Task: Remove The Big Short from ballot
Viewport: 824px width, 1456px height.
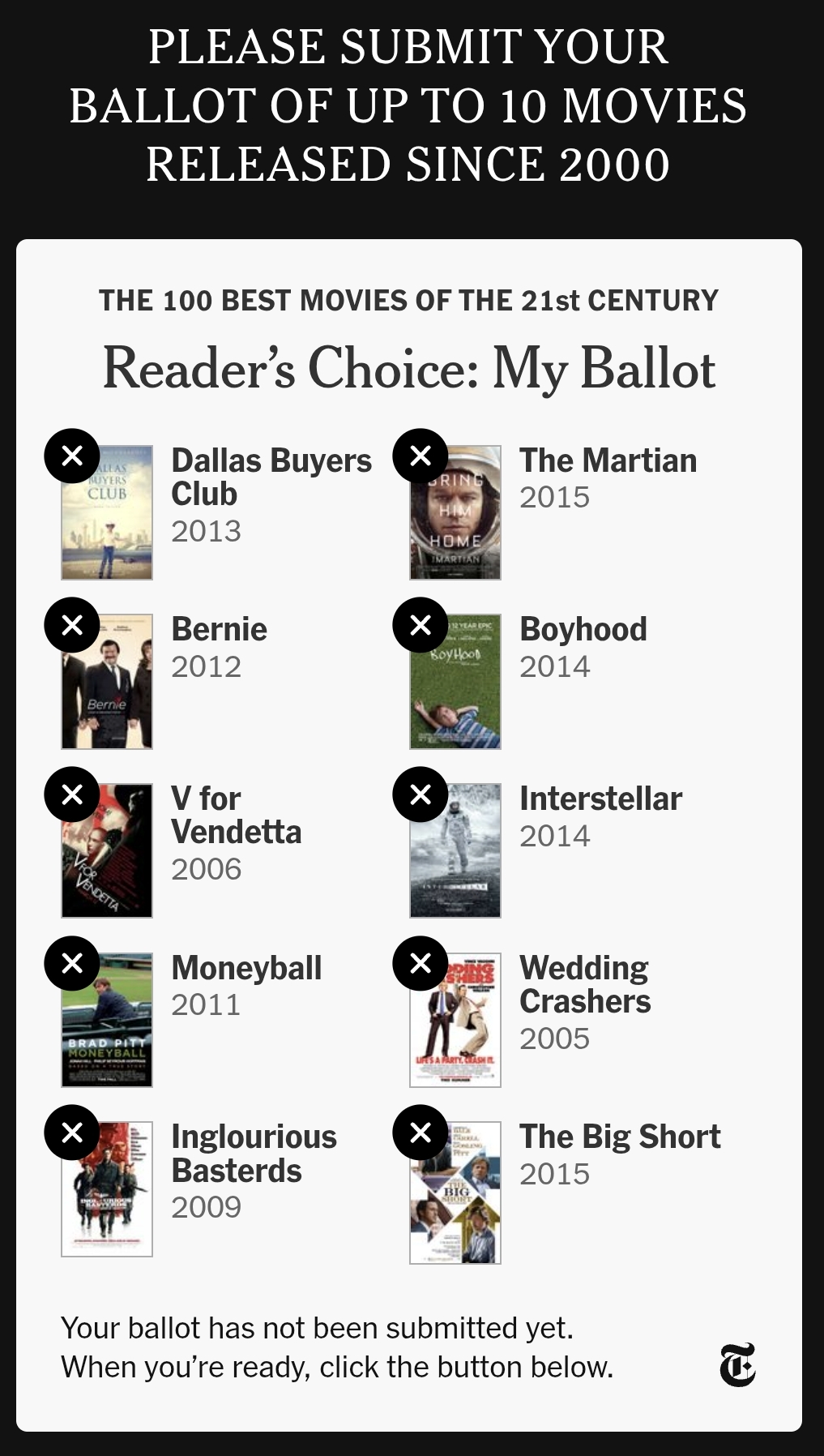Action: click(x=421, y=1133)
